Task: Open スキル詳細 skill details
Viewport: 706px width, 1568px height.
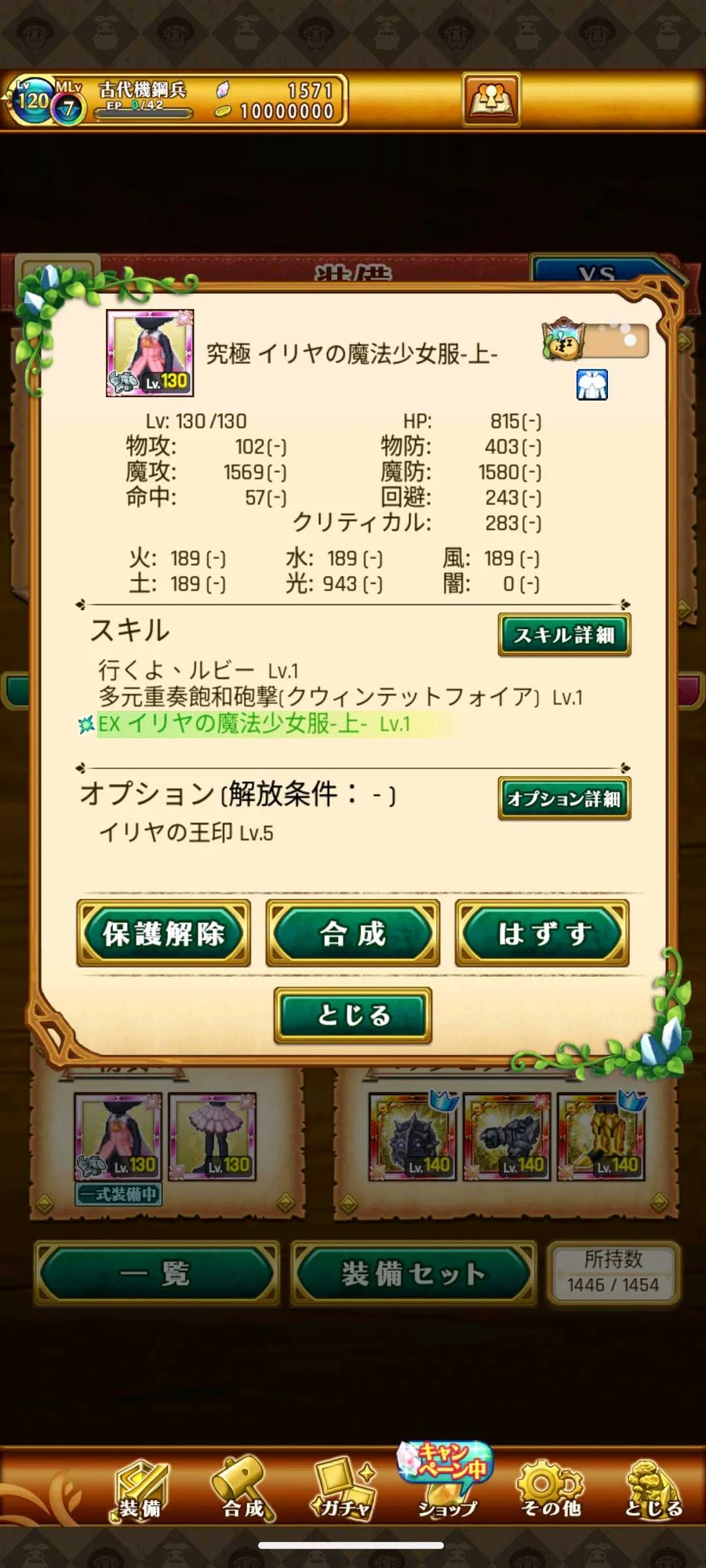Action: pyautogui.click(x=564, y=635)
